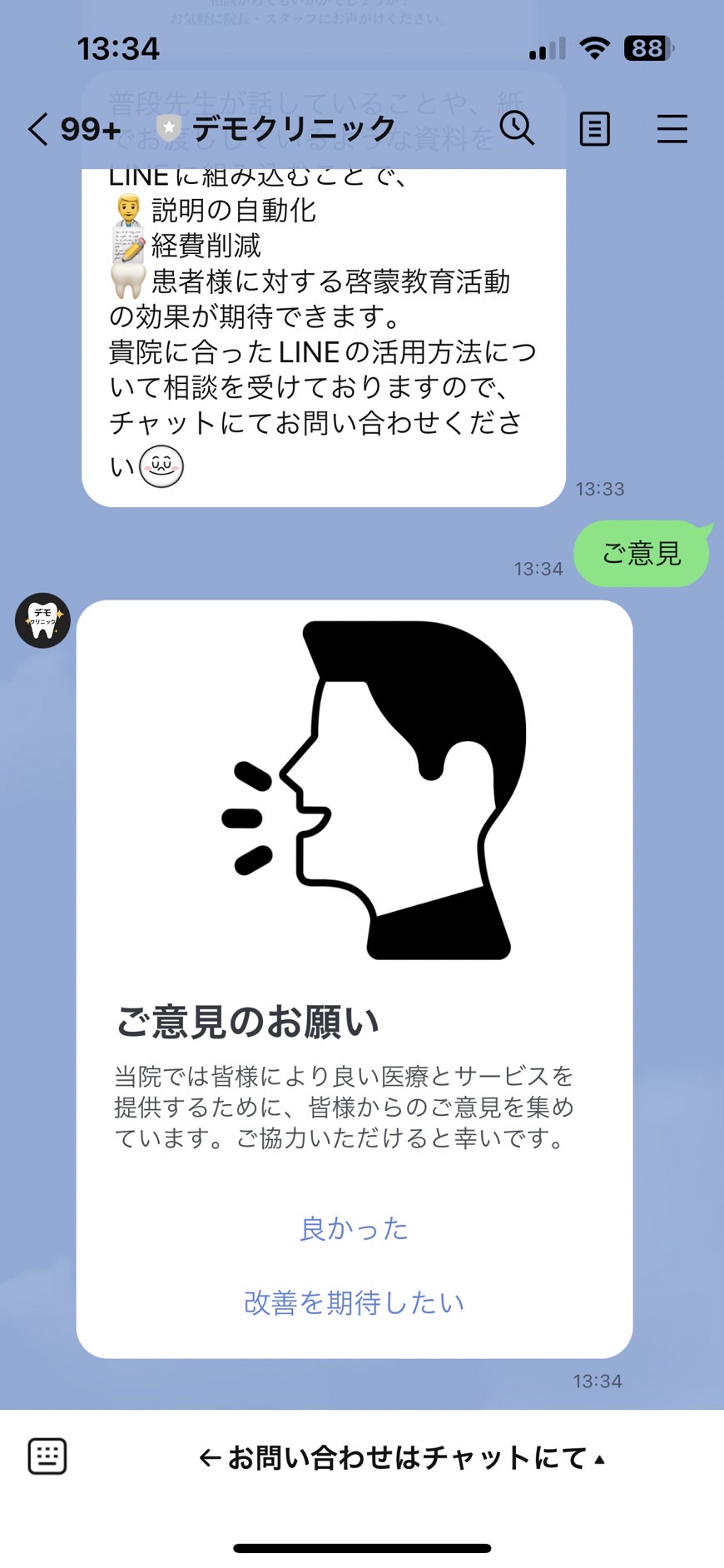Tap the shield badge beside デモクリニック
Viewport: 724px width, 1568px height.
click(167, 127)
